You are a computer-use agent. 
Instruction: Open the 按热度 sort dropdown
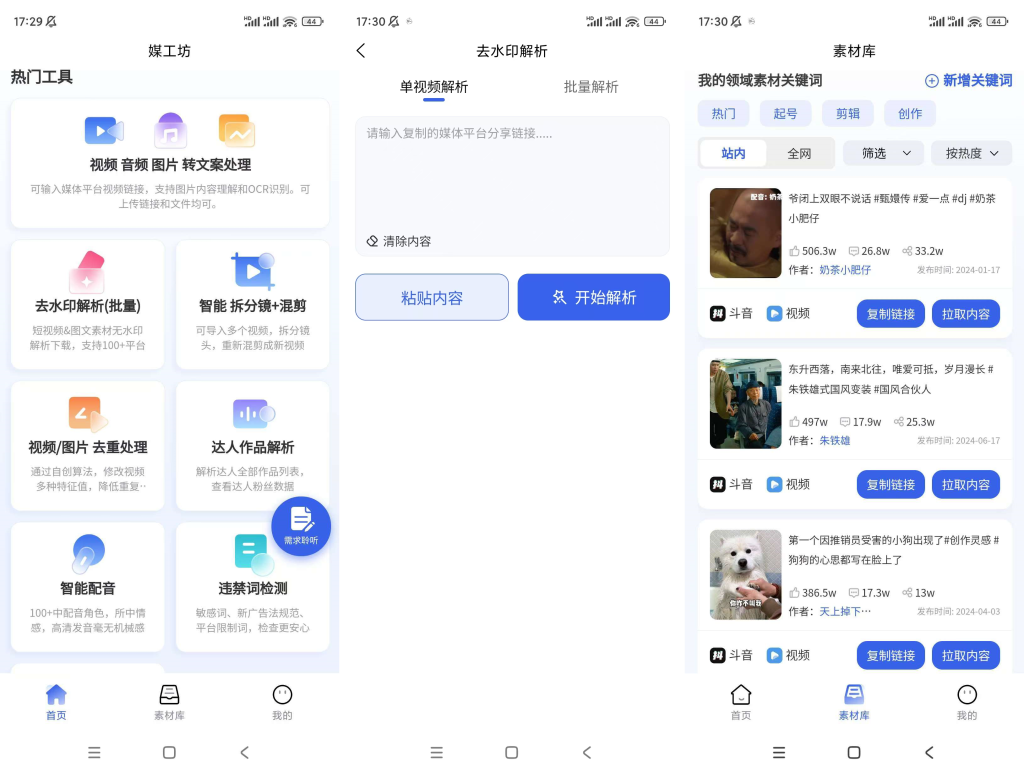[972, 153]
